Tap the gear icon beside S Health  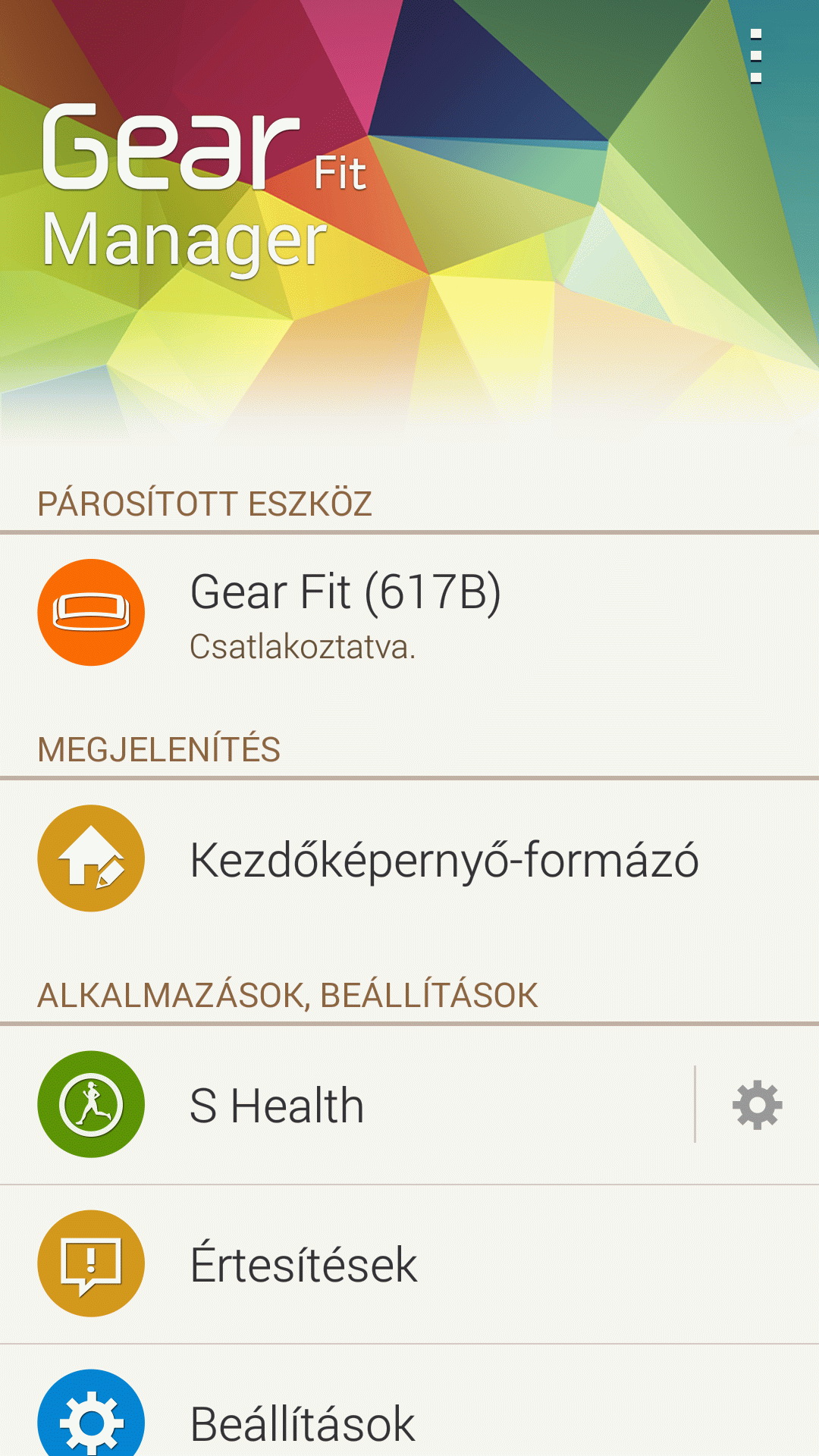pos(757,1106)
